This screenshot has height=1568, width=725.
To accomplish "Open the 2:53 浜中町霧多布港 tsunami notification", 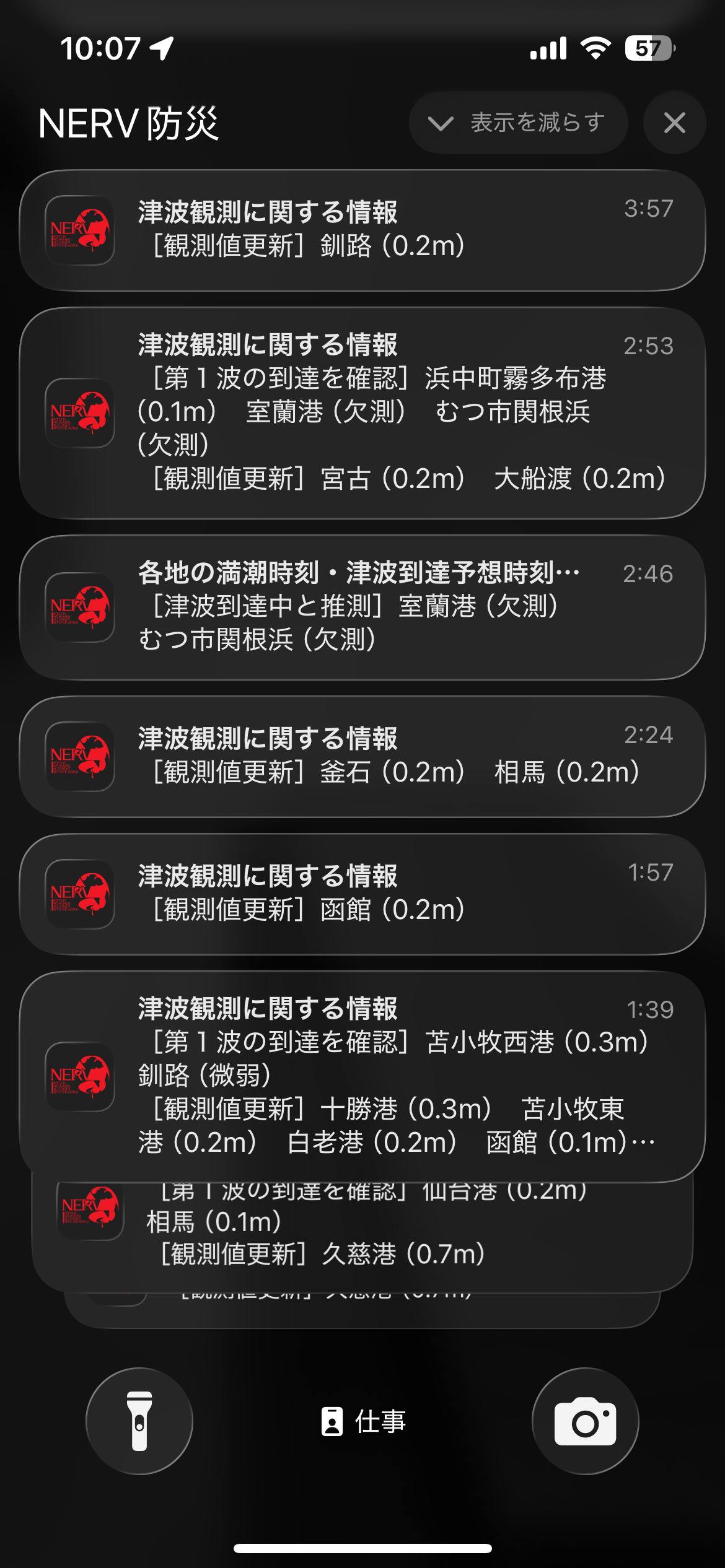I will 362,412.
